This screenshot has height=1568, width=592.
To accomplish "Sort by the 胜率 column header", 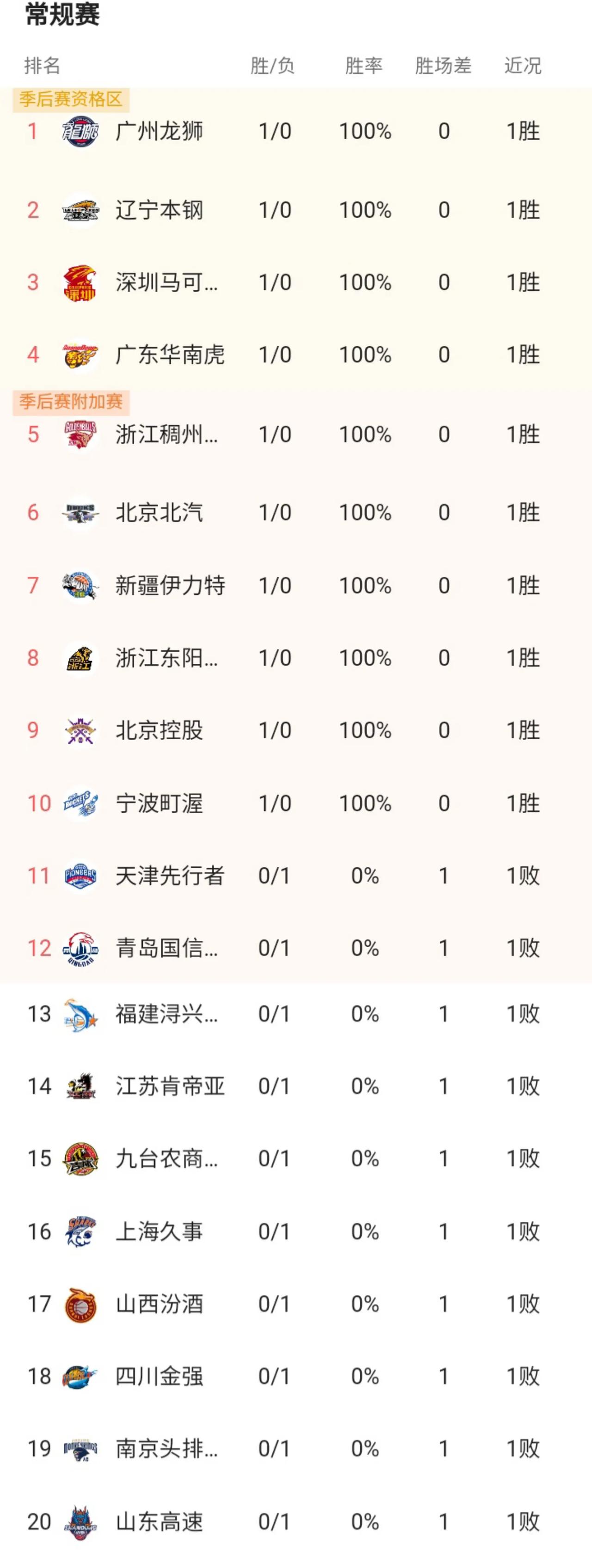I will click(364, 68).
